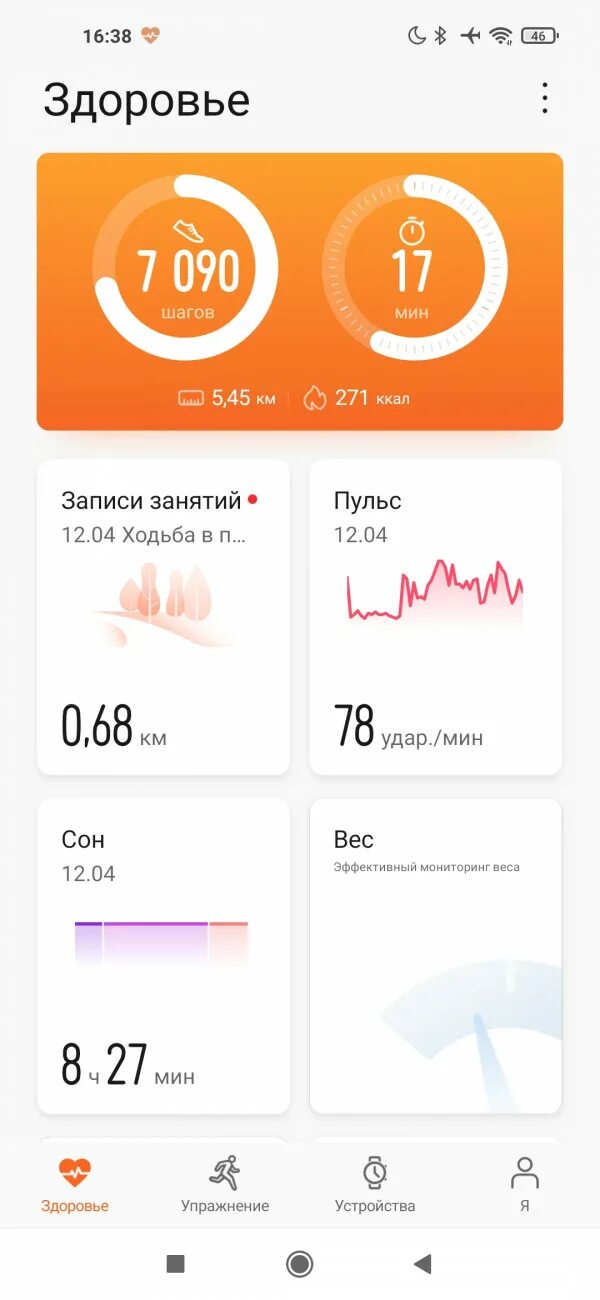Viewport: 600px width, 1300px height.
Task: Switch to the Я profile tab
Action: [524, 1185]
